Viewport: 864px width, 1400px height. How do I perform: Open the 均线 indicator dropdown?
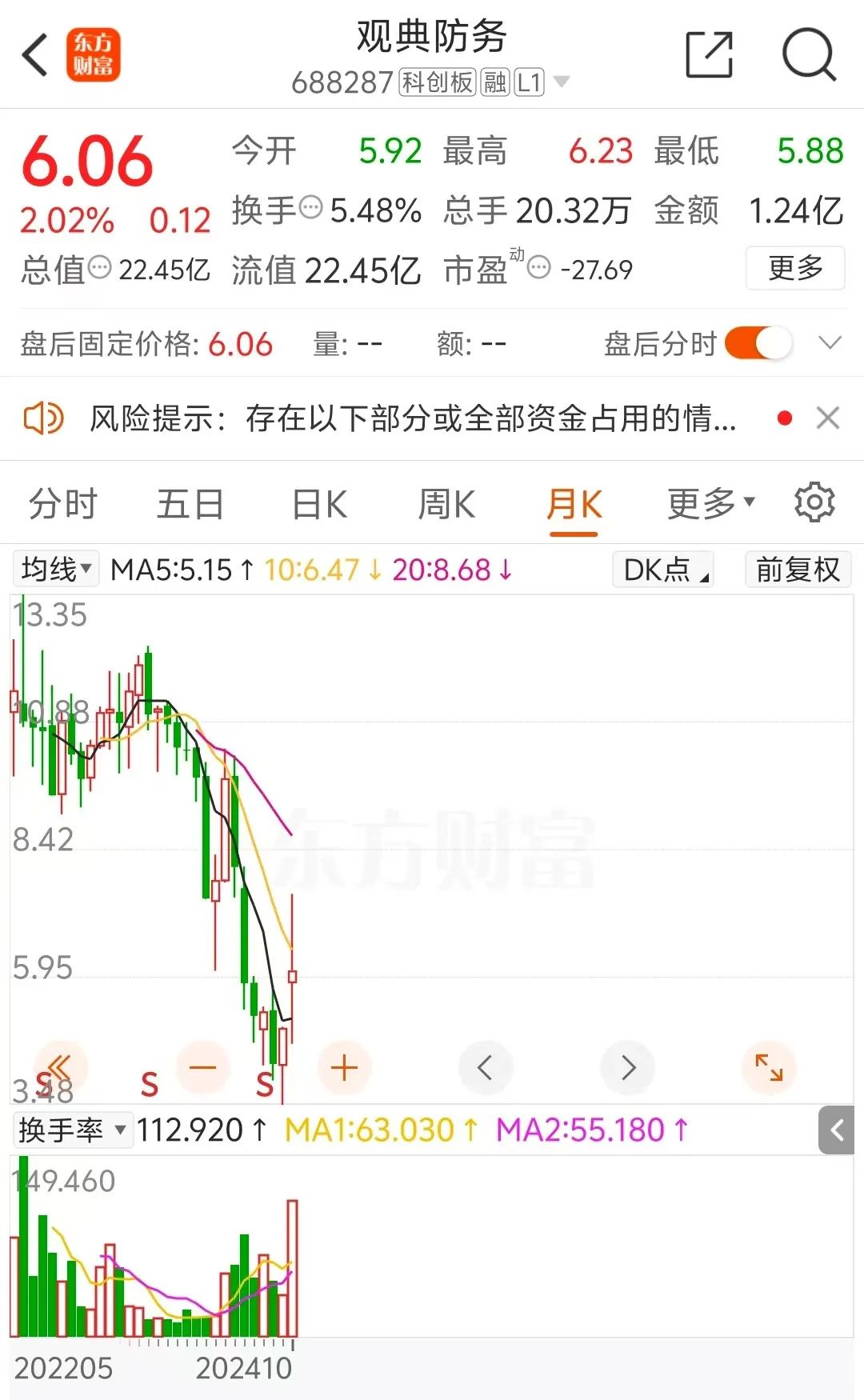tap(55, 570)
